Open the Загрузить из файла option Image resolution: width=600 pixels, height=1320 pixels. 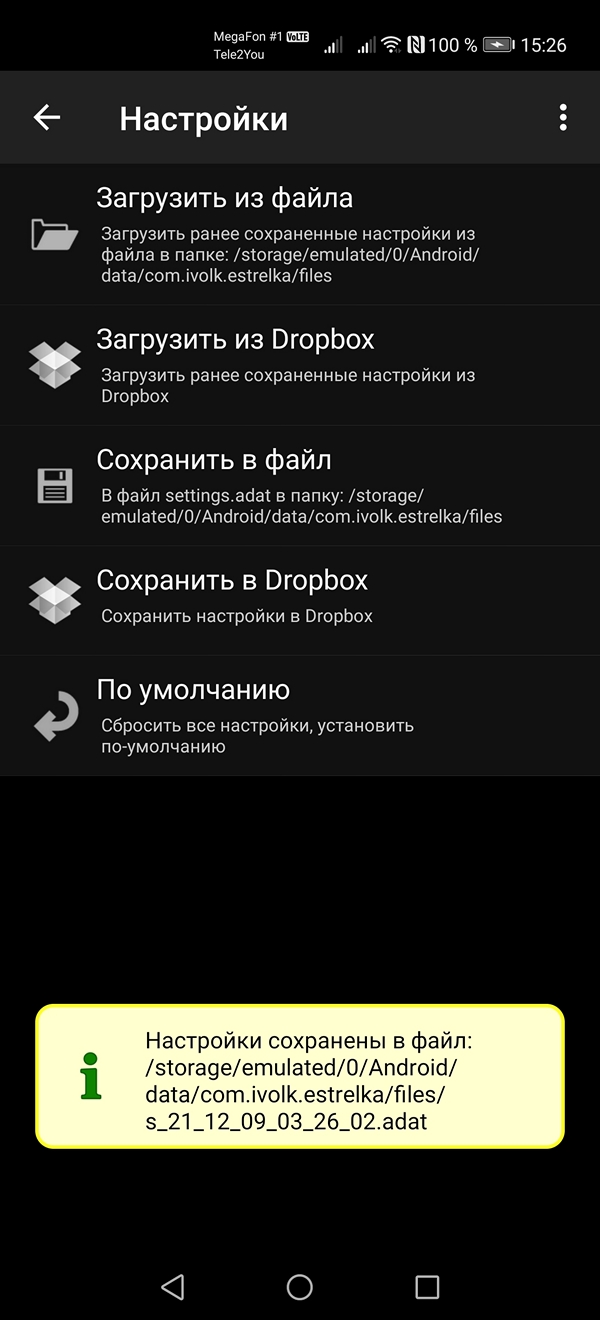pos(300,235)
